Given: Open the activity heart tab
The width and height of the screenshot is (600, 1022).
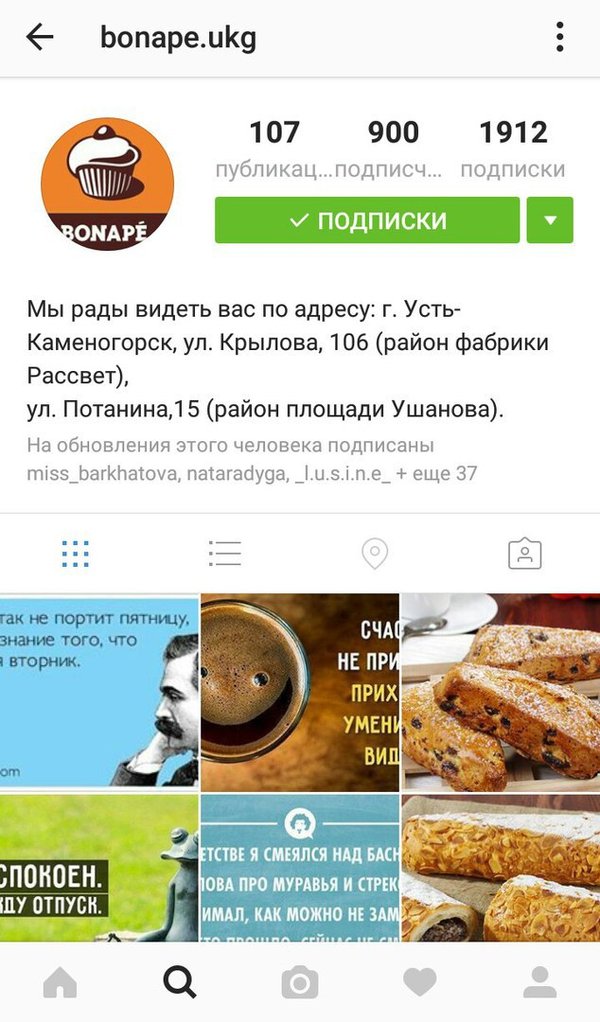Looking at the screenshot, I should [419, 982].
